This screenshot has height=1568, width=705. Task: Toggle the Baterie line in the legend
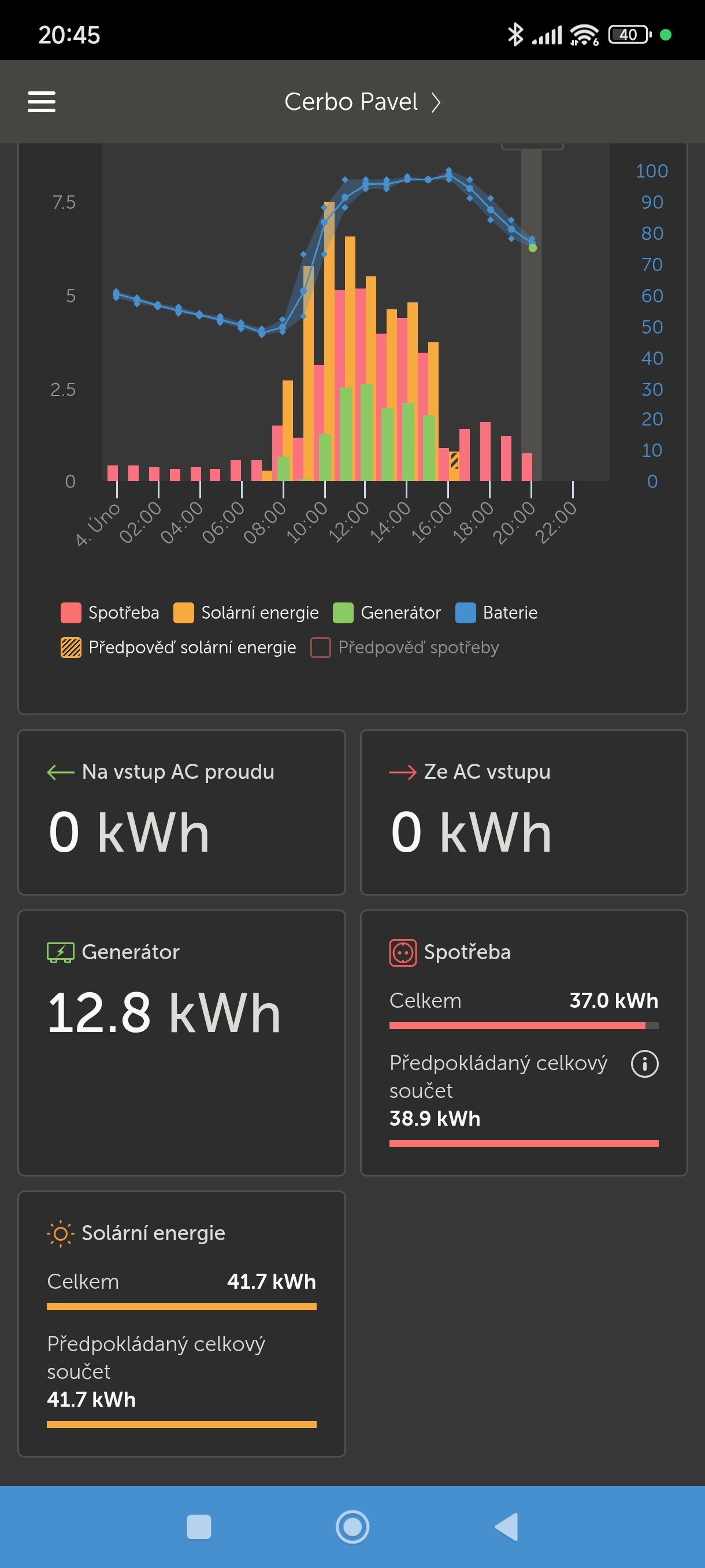pyautogui.click(x=497, y=612)
